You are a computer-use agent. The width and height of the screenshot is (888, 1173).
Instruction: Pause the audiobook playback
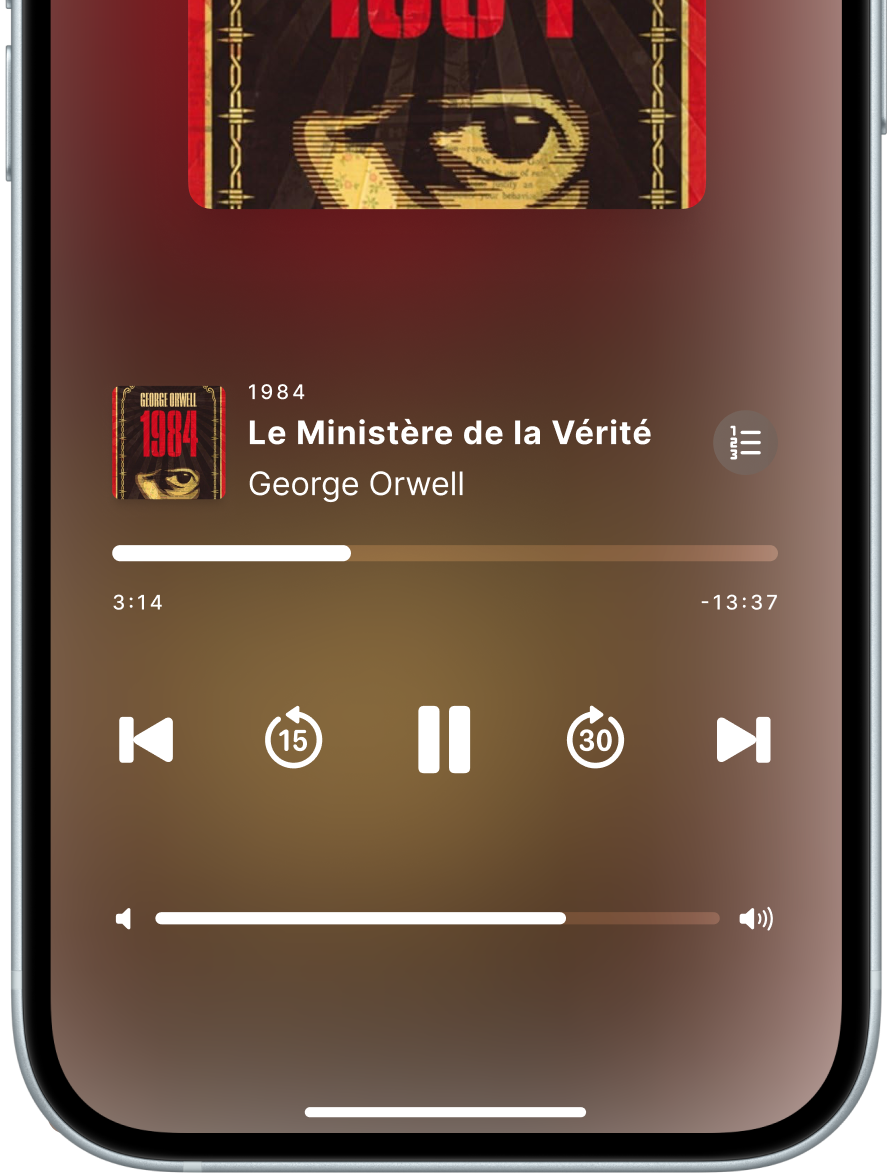tap(444, 740)
